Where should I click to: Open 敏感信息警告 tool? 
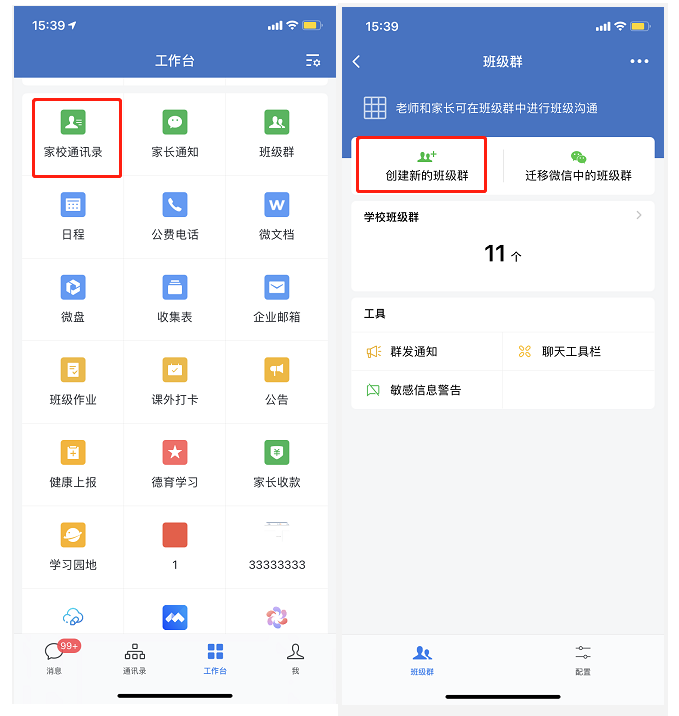point(425,390)
